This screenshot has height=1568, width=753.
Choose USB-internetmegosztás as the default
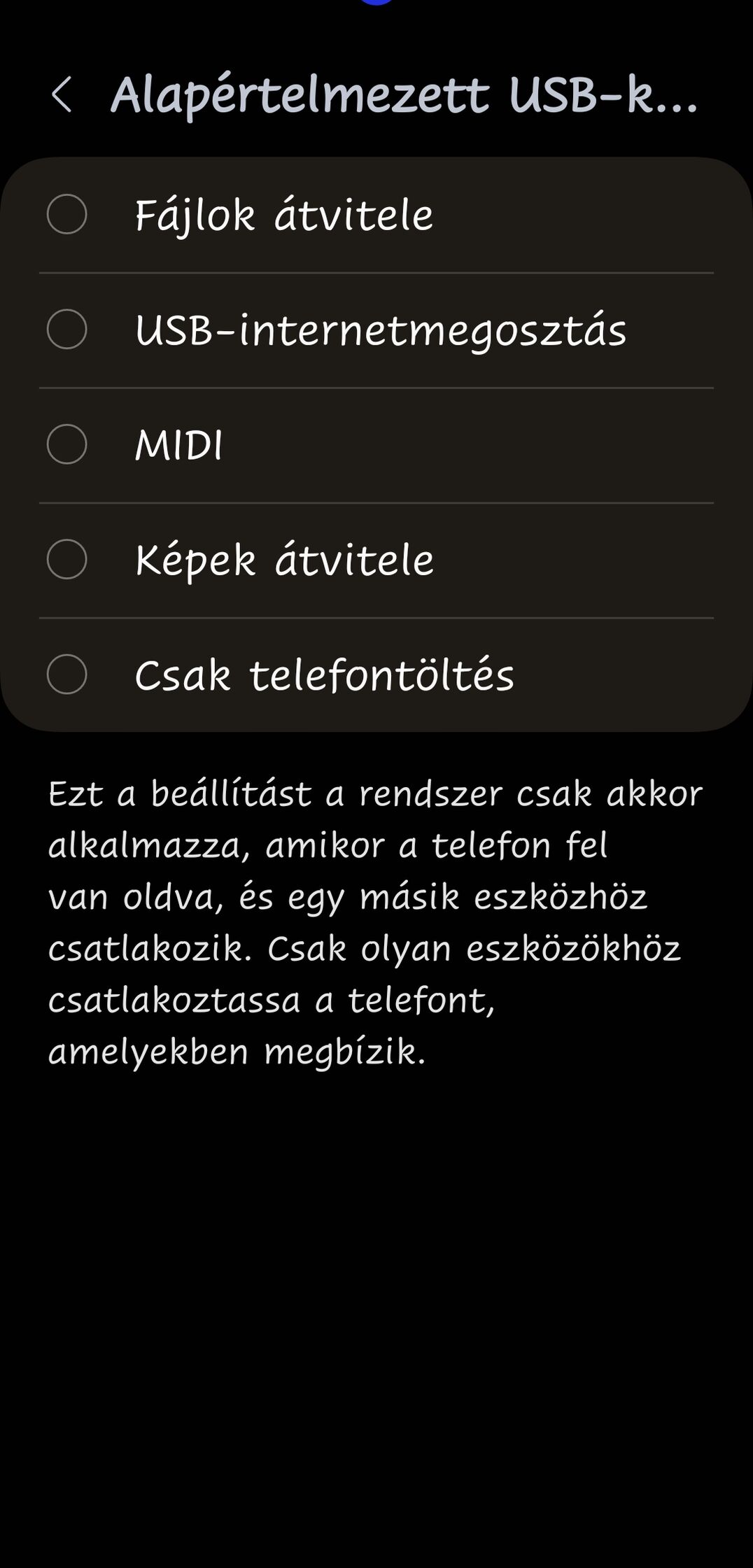coord(376,330)
